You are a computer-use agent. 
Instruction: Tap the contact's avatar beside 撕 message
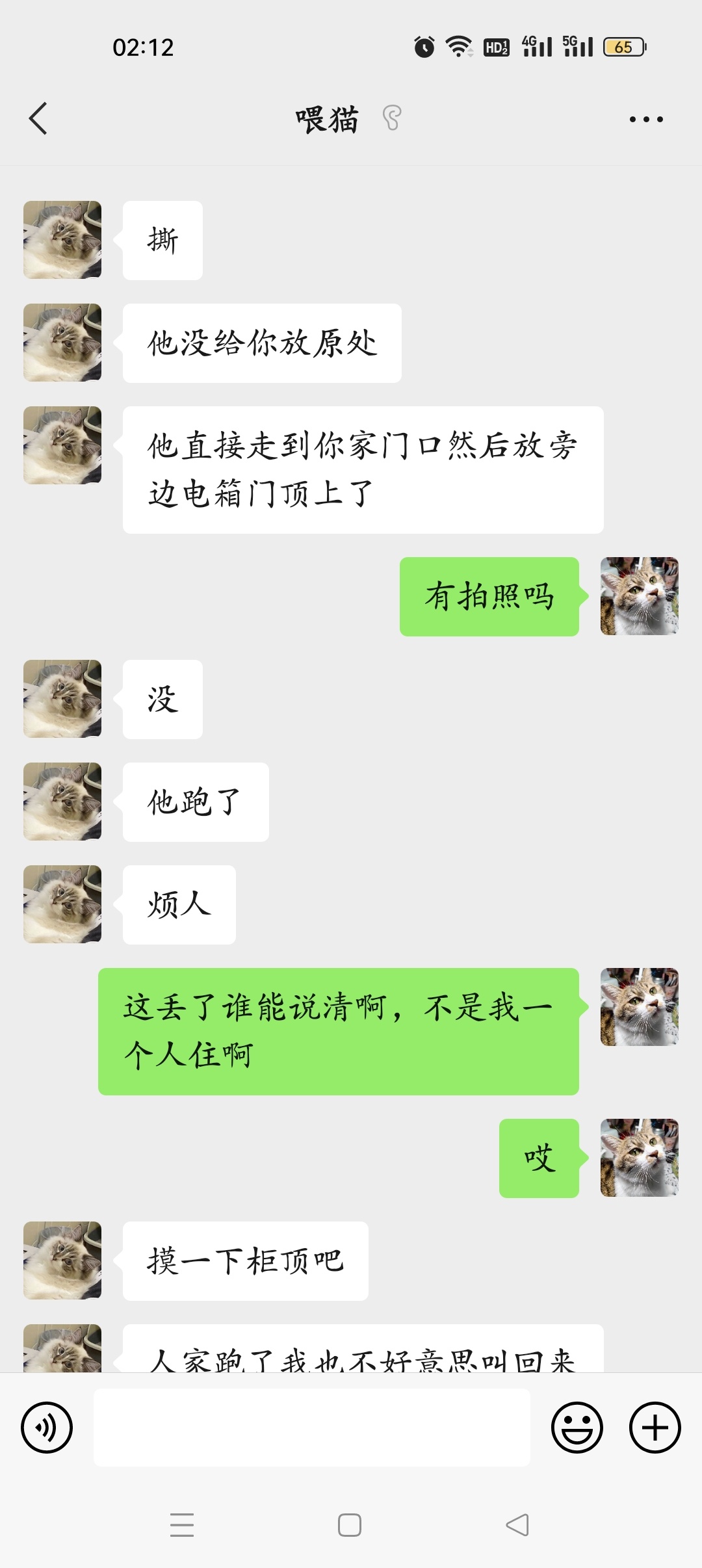pyautogui.click(x=62, y=240)
